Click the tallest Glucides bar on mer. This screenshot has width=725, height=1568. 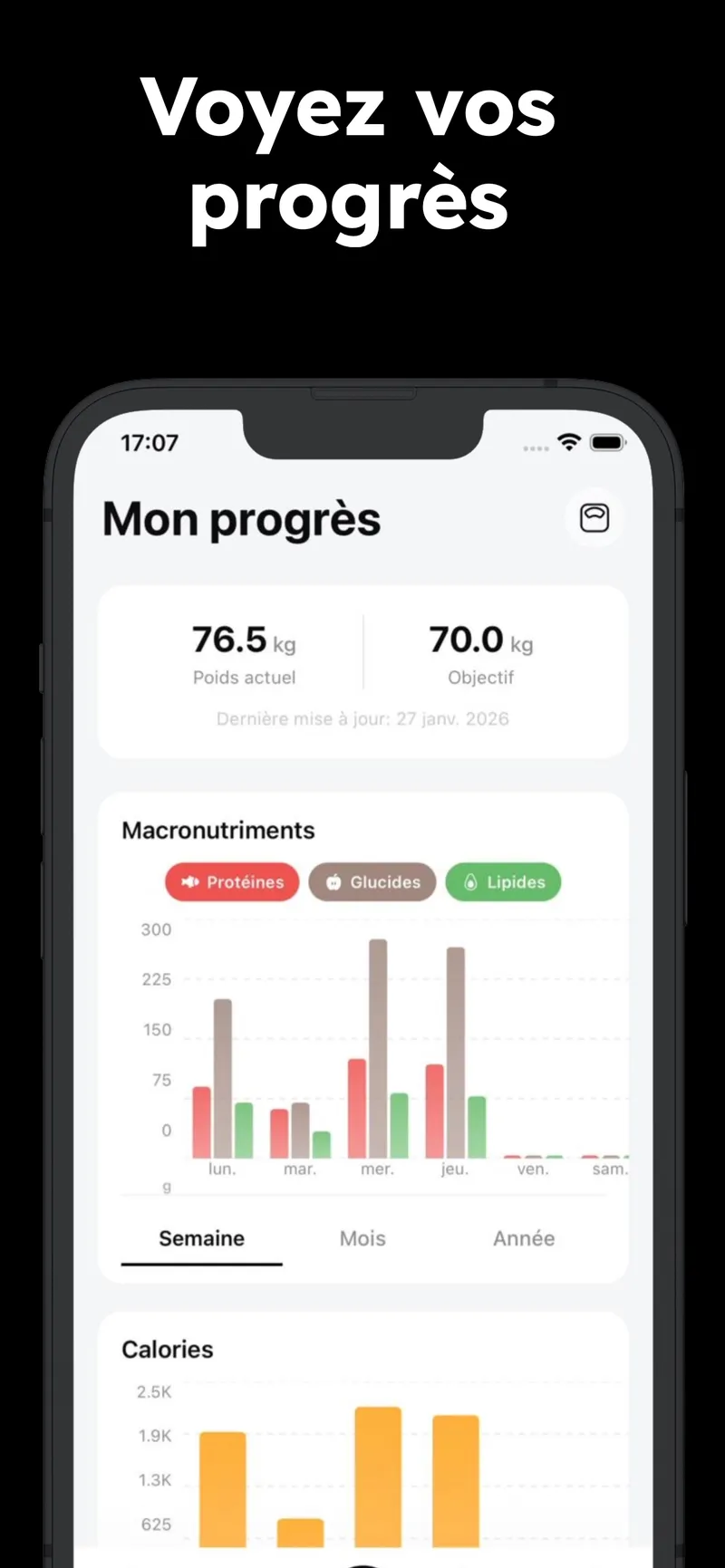[x=379, y=1042]
